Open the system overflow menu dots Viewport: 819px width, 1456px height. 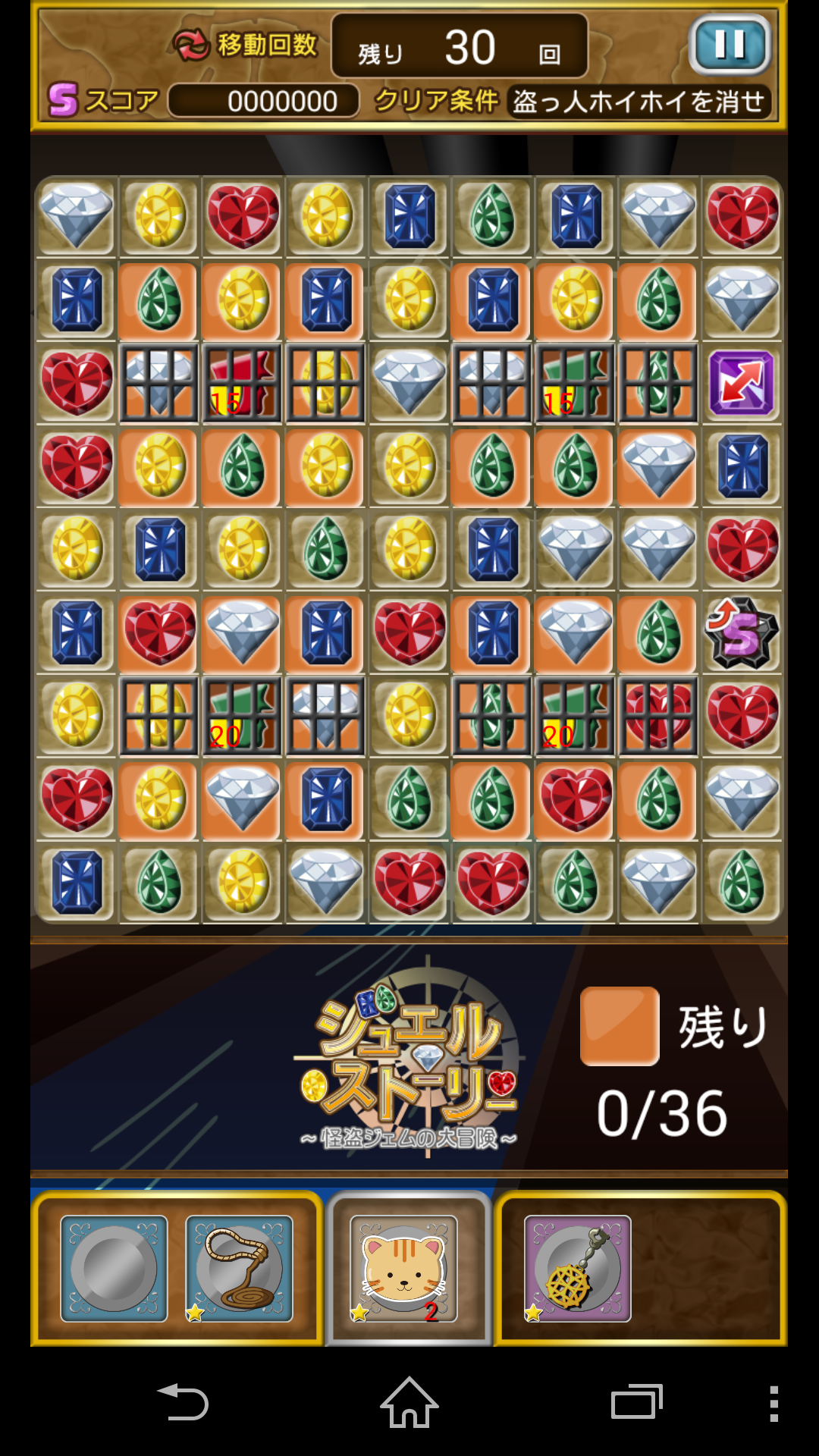773,1404
